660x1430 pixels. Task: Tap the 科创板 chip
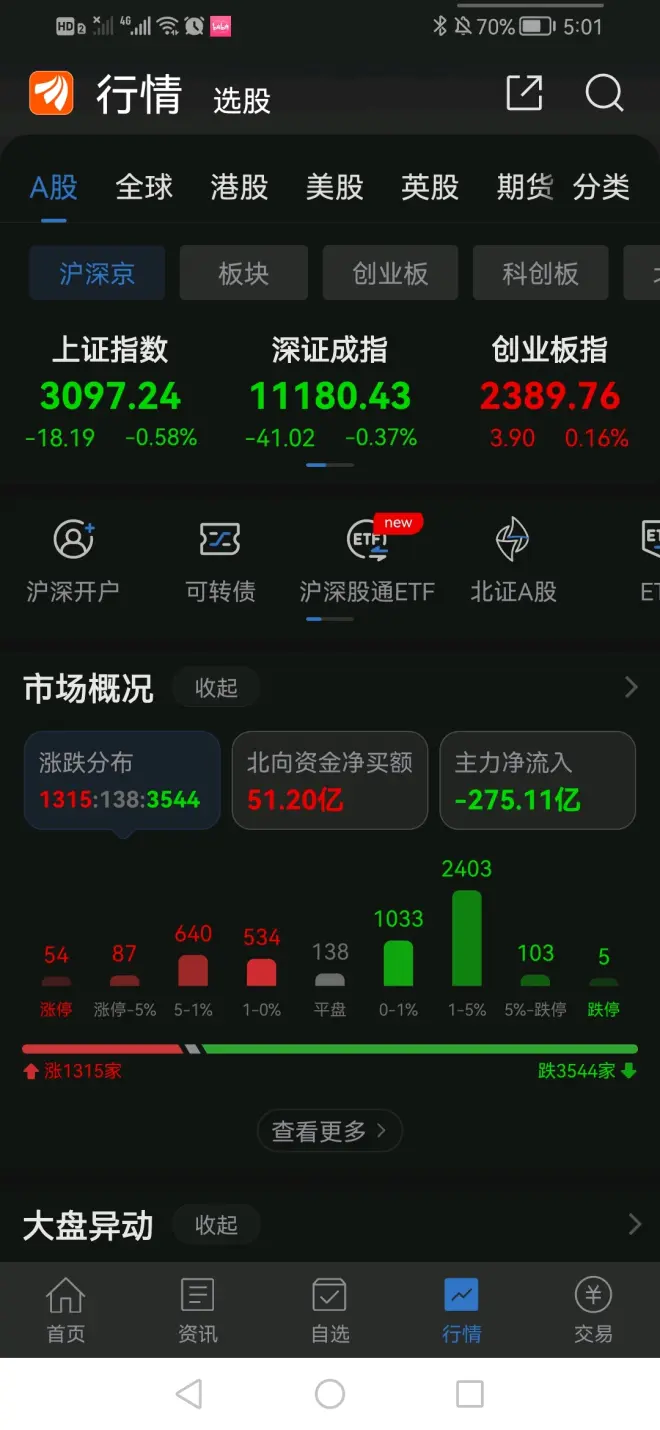pyautogui.click(x=540, y=273)
